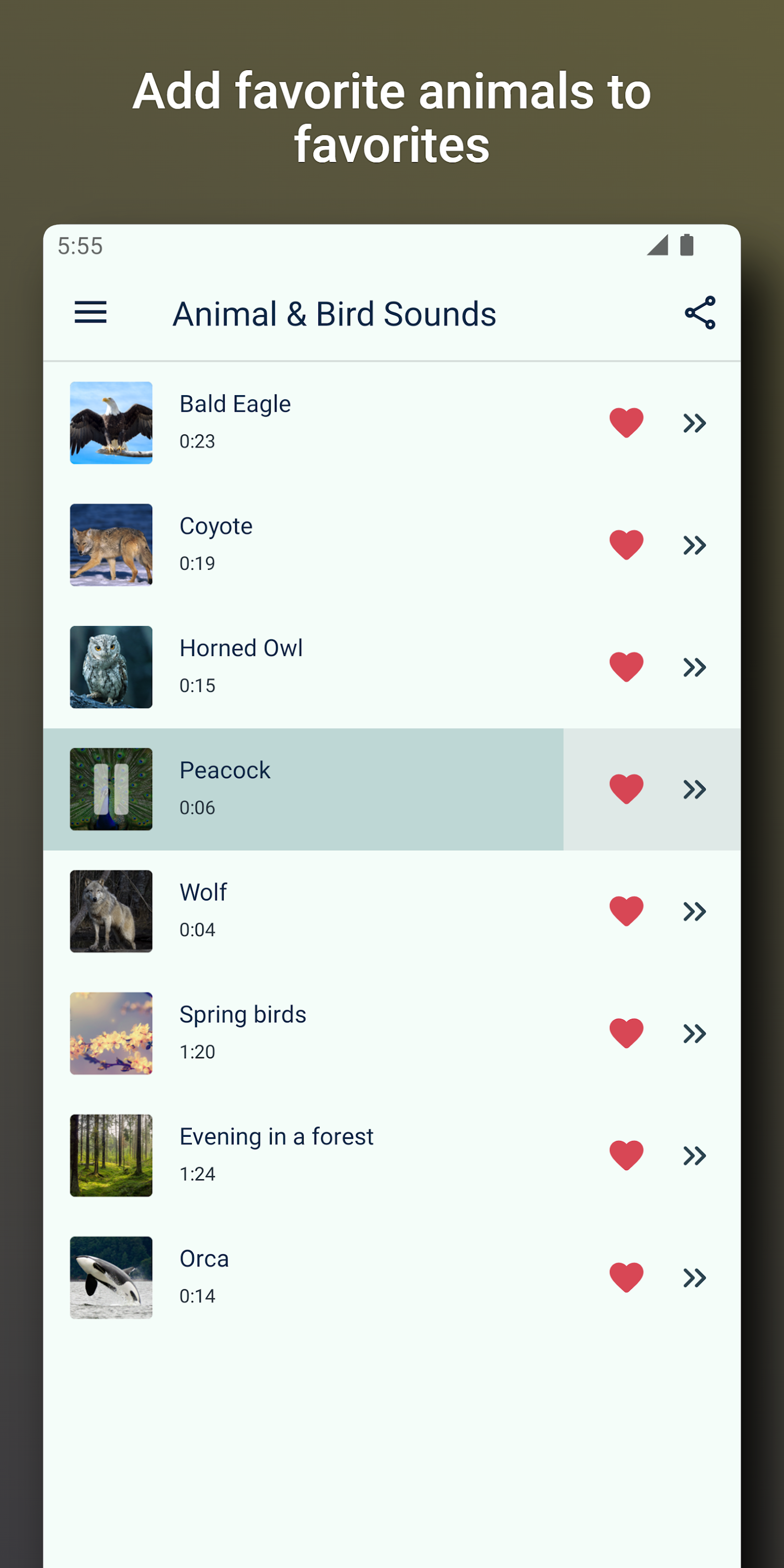This screenshot has height=1568, width=784.
Task: Favorite the Evening in a forest sound
Action: pos(626,1155)
